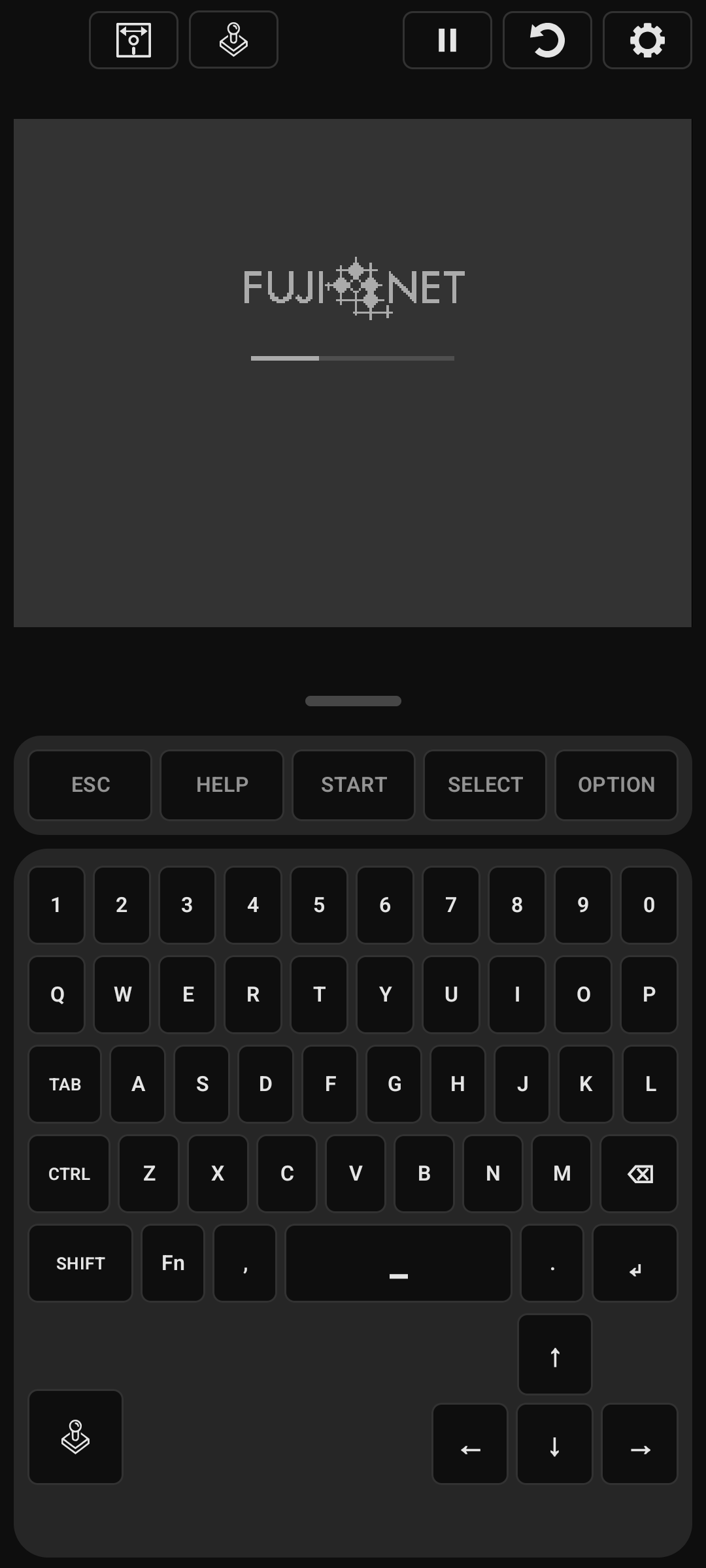The image size is (706, 1568).
Task: Tap the ESC key
Action: 90,785
